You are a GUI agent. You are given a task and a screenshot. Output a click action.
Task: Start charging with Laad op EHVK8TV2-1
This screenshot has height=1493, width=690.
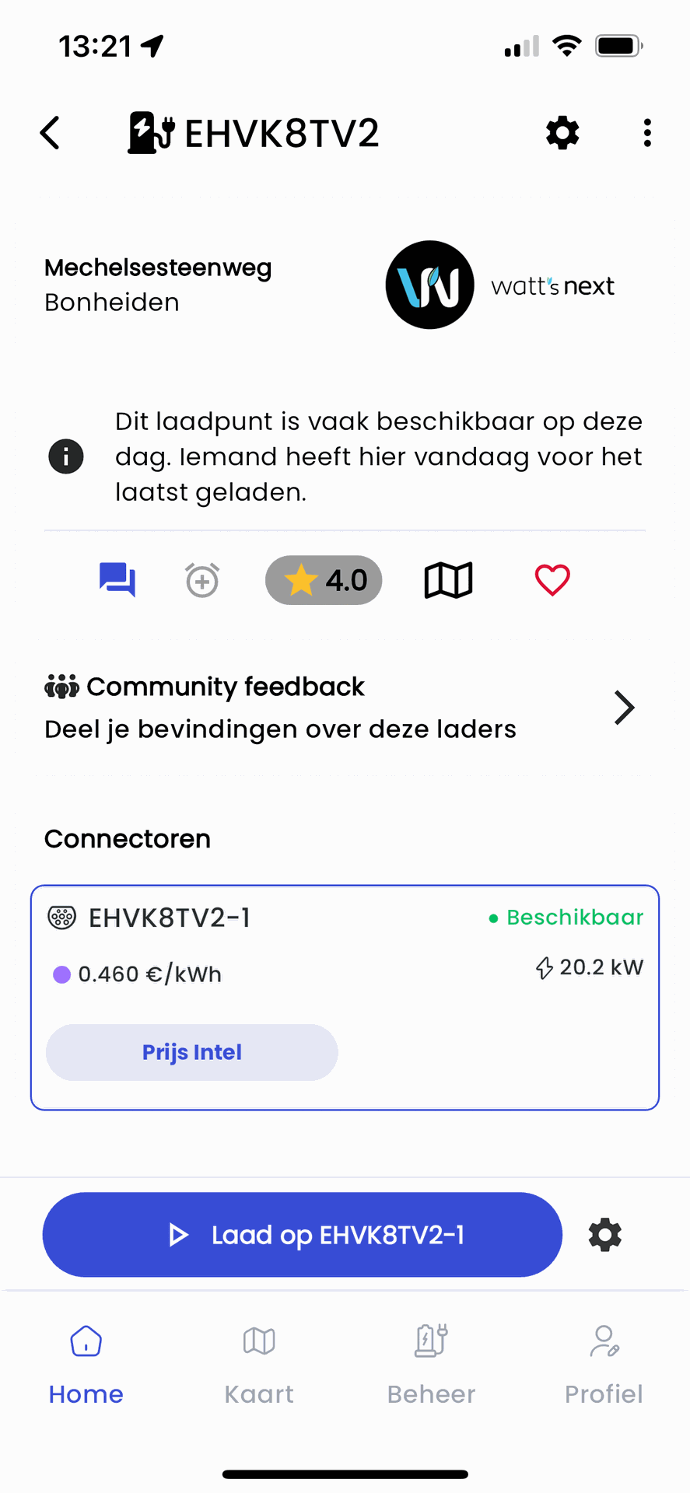click(x=302, y=1235)
